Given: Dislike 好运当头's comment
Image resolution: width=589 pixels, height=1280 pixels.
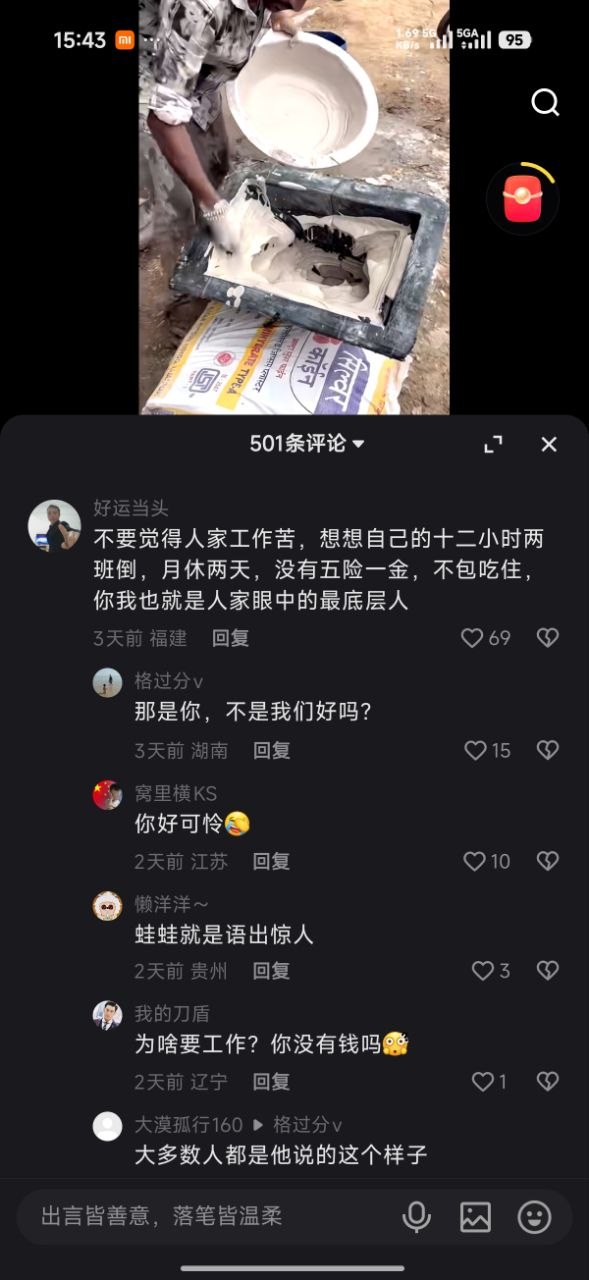Looking at the screenshot, I should click(x=547, y=638).
